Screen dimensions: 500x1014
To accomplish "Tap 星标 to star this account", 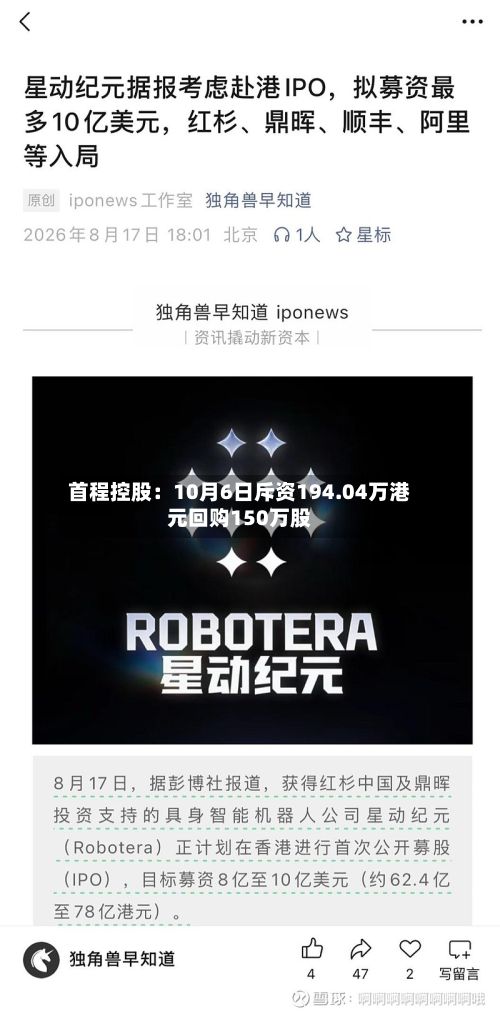I will (364, 234).
